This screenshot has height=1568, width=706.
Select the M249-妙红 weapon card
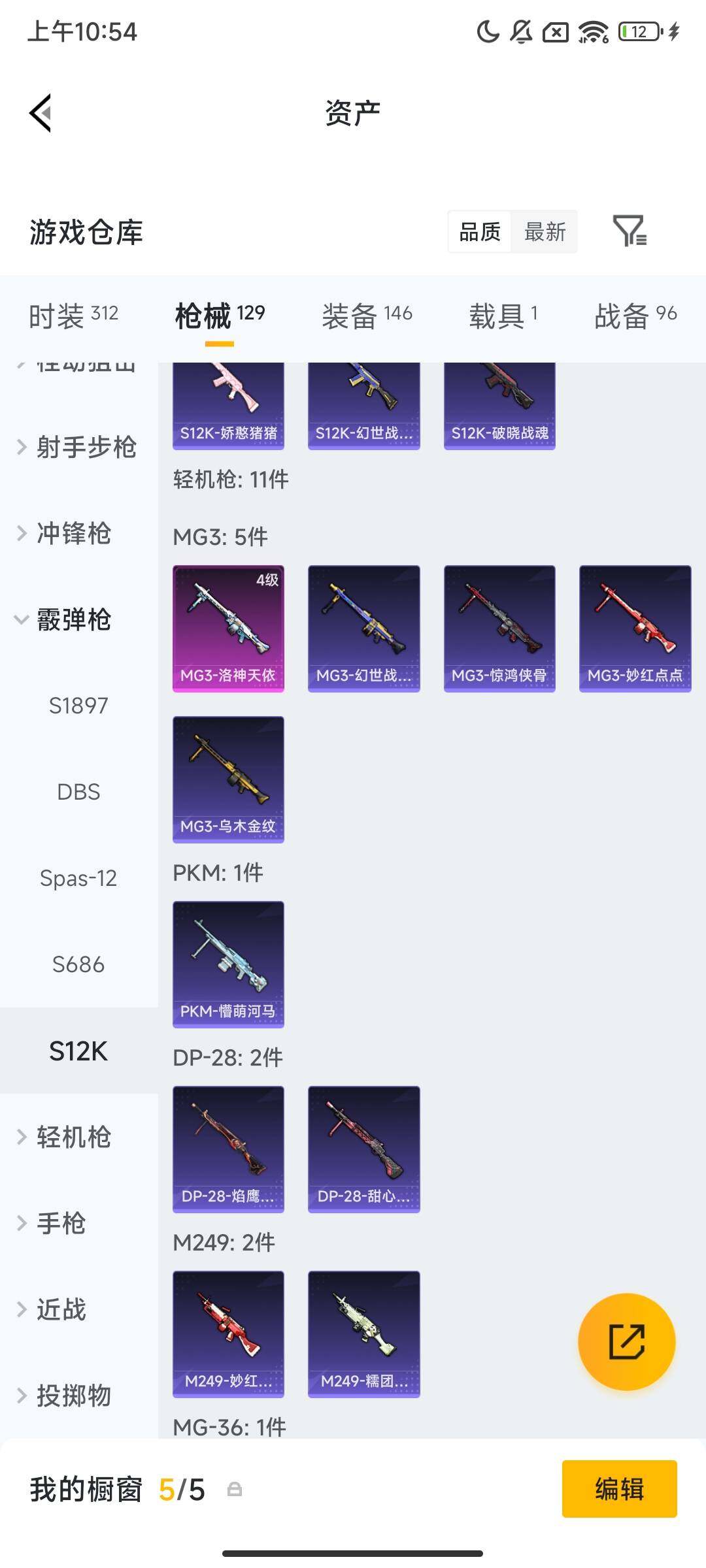228,1333
